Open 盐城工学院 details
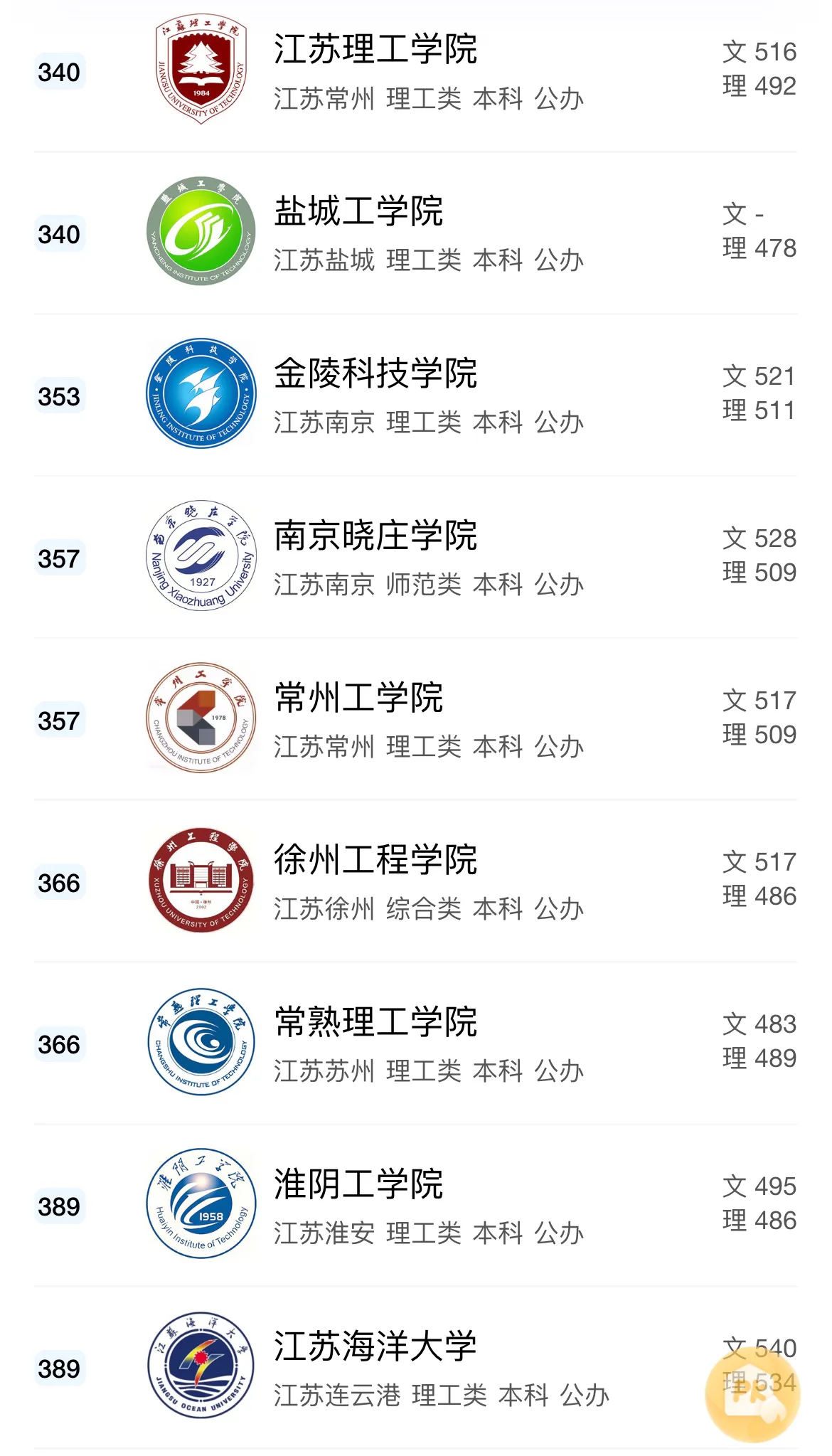The image size is (832, 1456). click(x=359, y=212)
